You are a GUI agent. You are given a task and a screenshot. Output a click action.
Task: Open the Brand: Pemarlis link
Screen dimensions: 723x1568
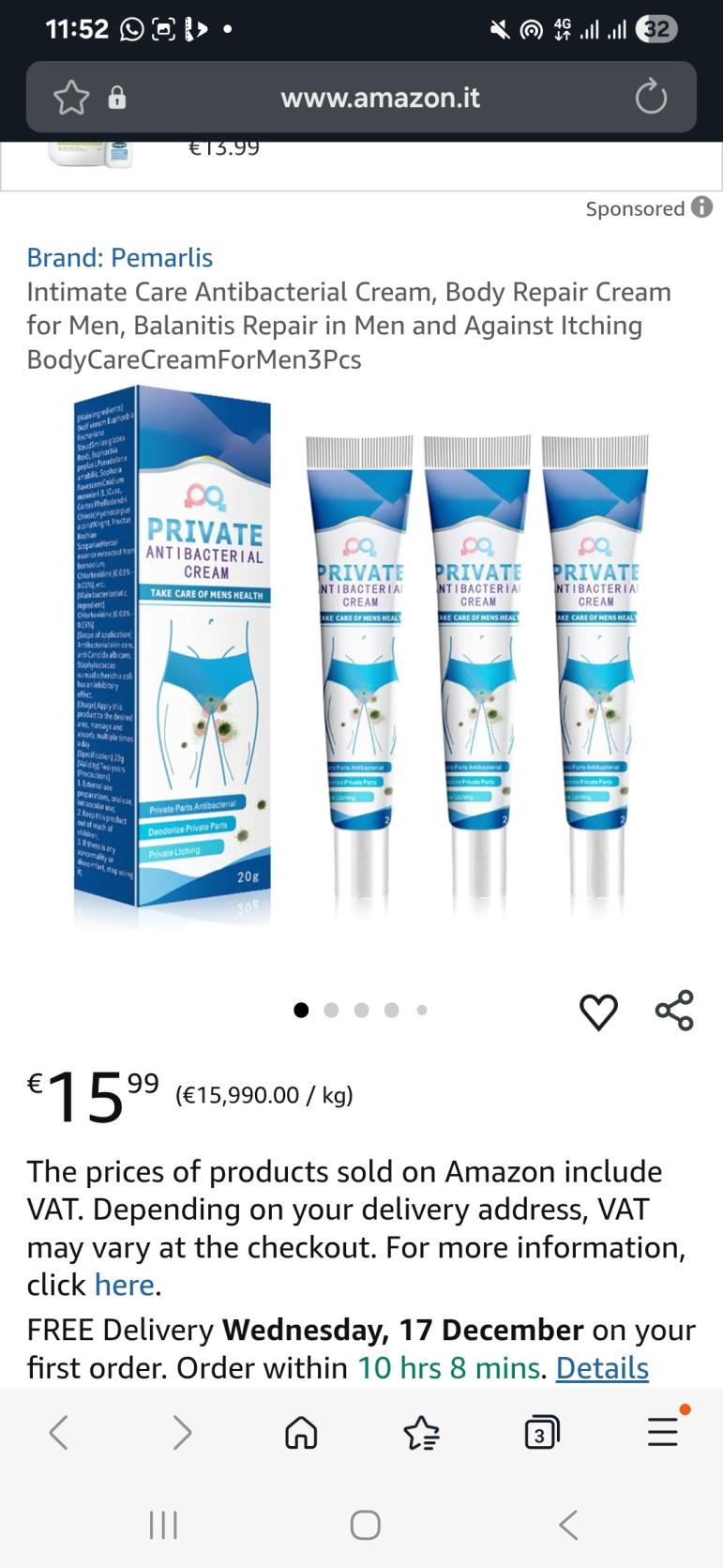[x=120, y=257]
